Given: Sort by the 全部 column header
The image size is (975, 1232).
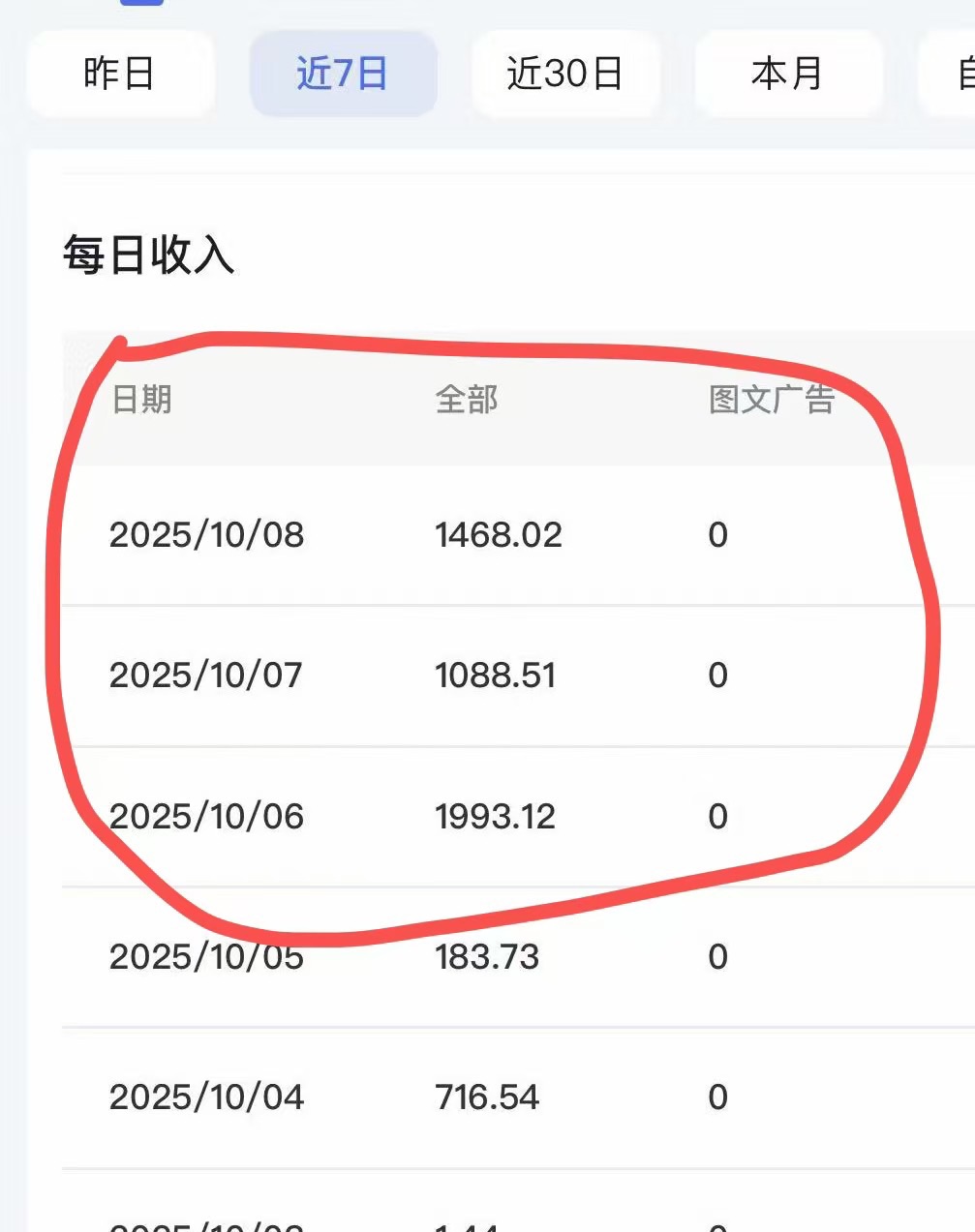Looking at the screenshot, I should click(466, 400).
